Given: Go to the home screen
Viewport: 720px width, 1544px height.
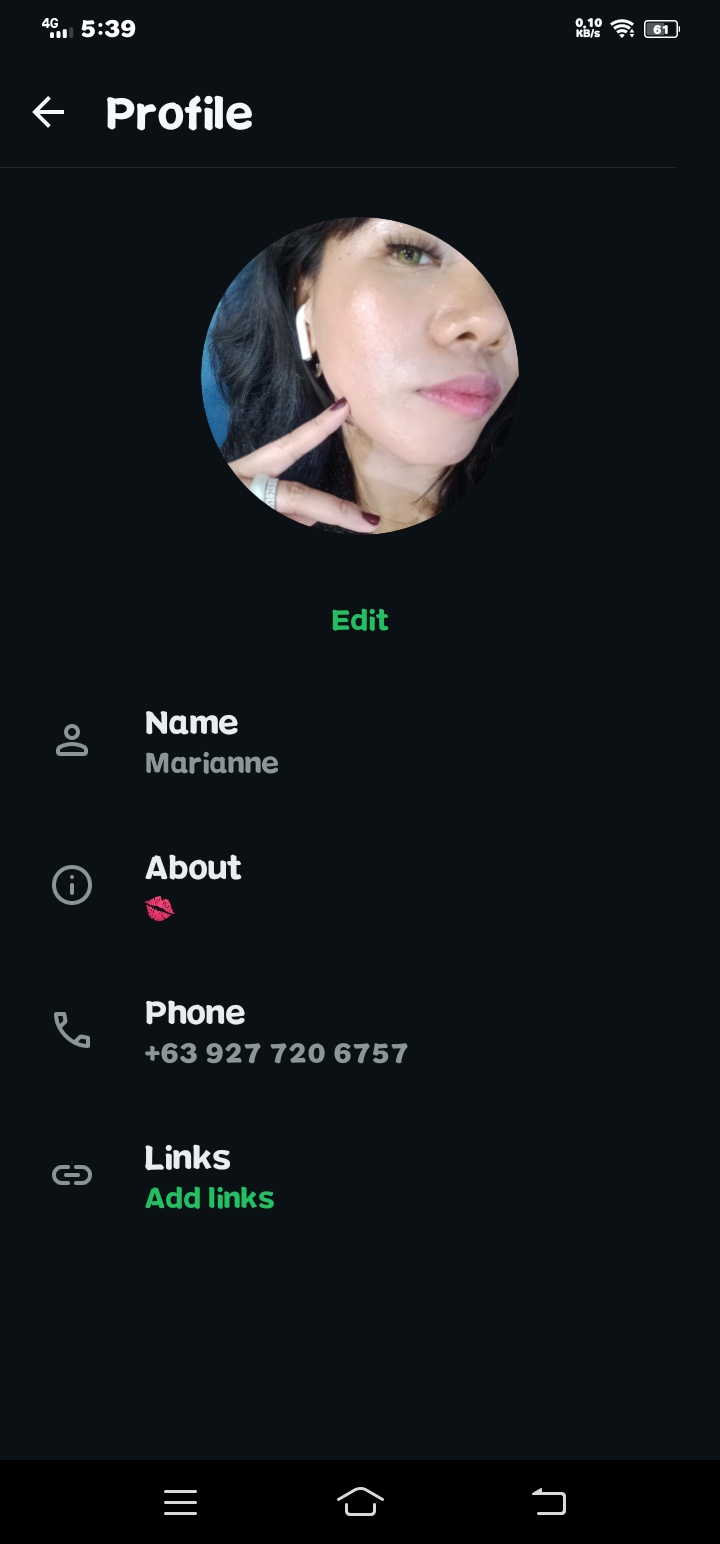Looking at the screenshot, I should [360, 1502].
